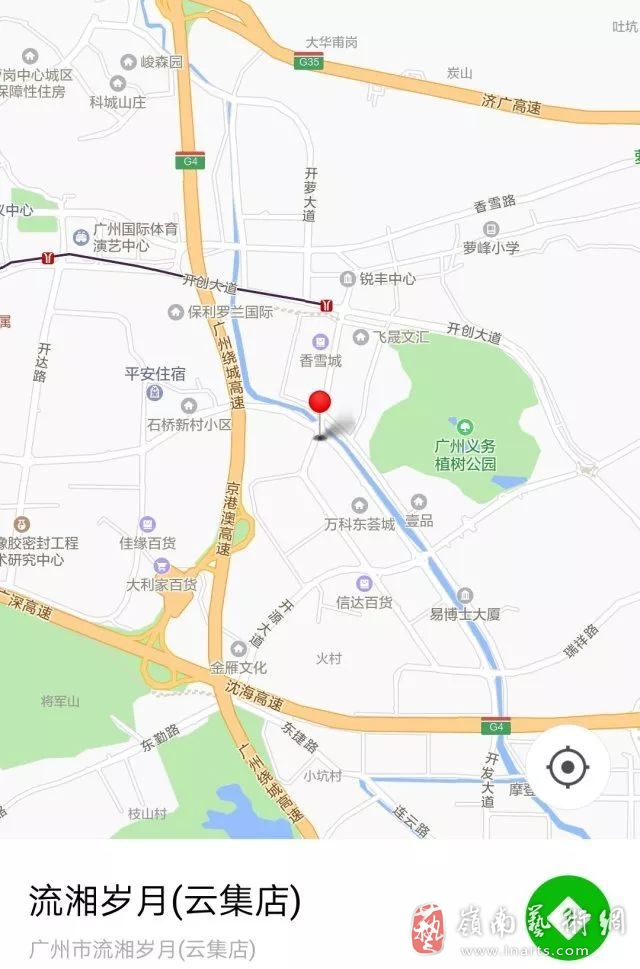Recenter the map on my current location
Screen dimensions: 640x969
pyautogui.click(x=568, y=767)
